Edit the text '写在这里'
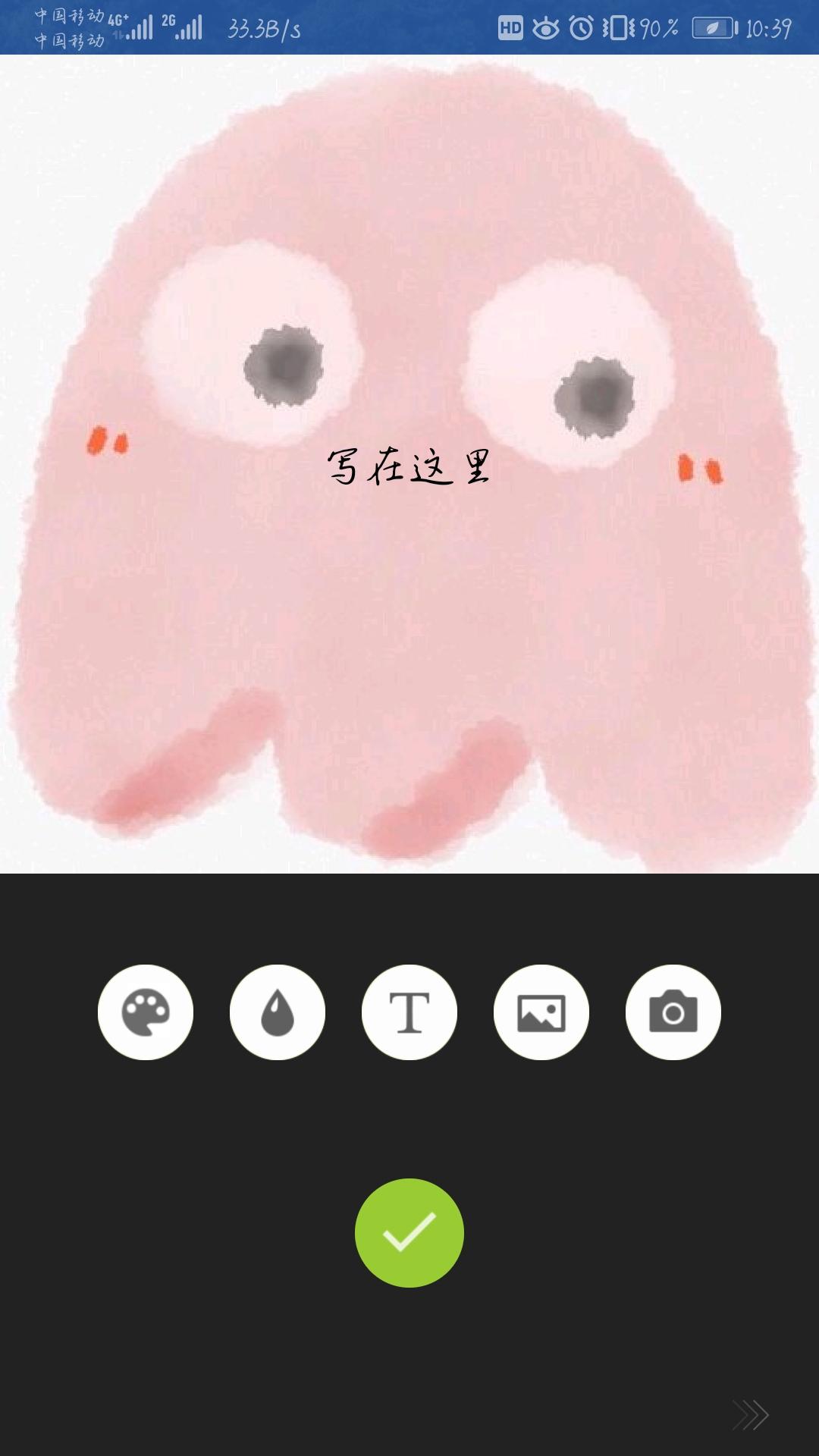819x1456 pixels. point(409,466)
